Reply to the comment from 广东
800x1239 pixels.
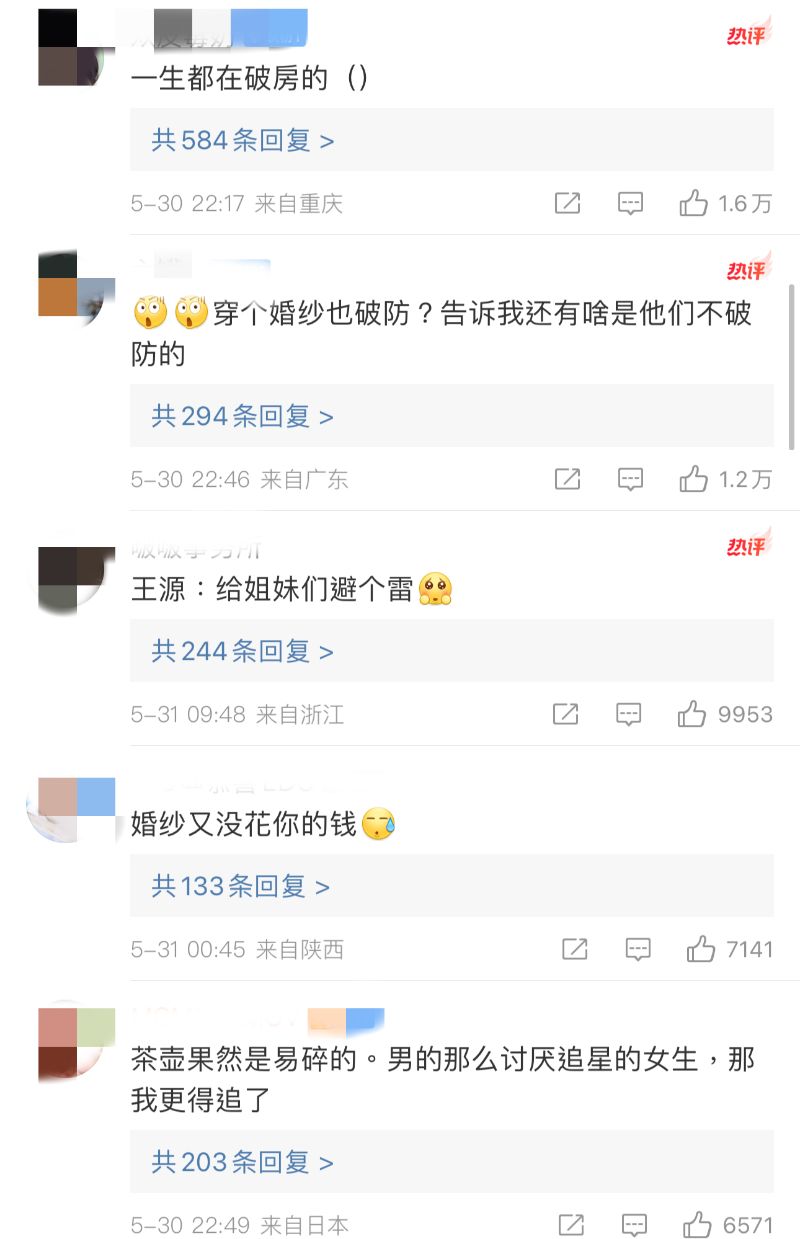point(630,480)
